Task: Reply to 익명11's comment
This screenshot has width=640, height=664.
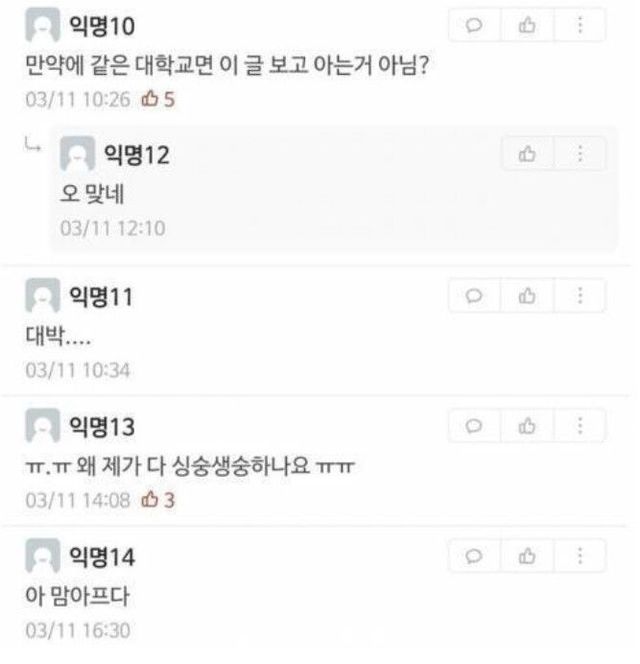Action: [x=474, y=296]
